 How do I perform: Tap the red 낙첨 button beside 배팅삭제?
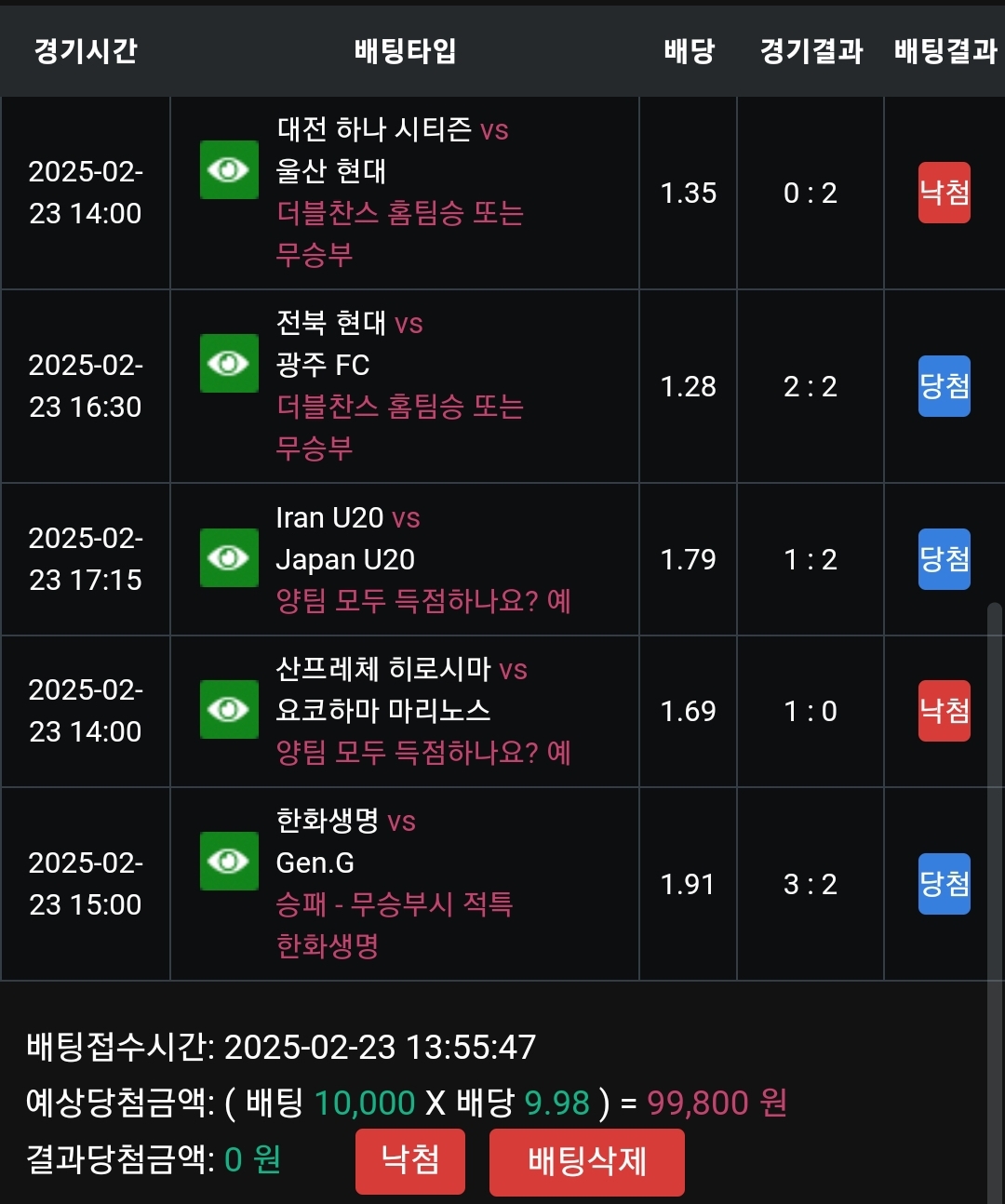[409, 1160]
